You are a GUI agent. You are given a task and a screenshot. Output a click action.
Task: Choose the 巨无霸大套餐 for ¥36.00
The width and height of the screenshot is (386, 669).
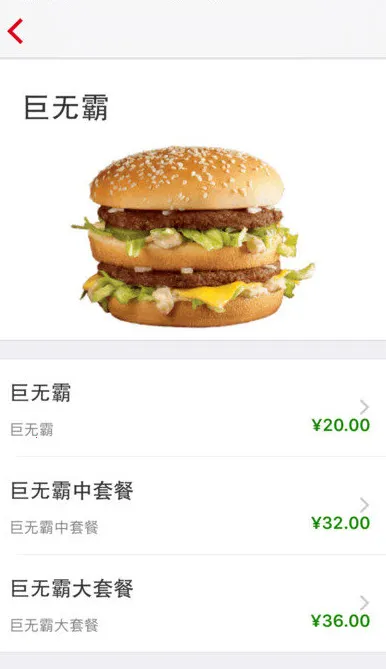coord(193,603)
